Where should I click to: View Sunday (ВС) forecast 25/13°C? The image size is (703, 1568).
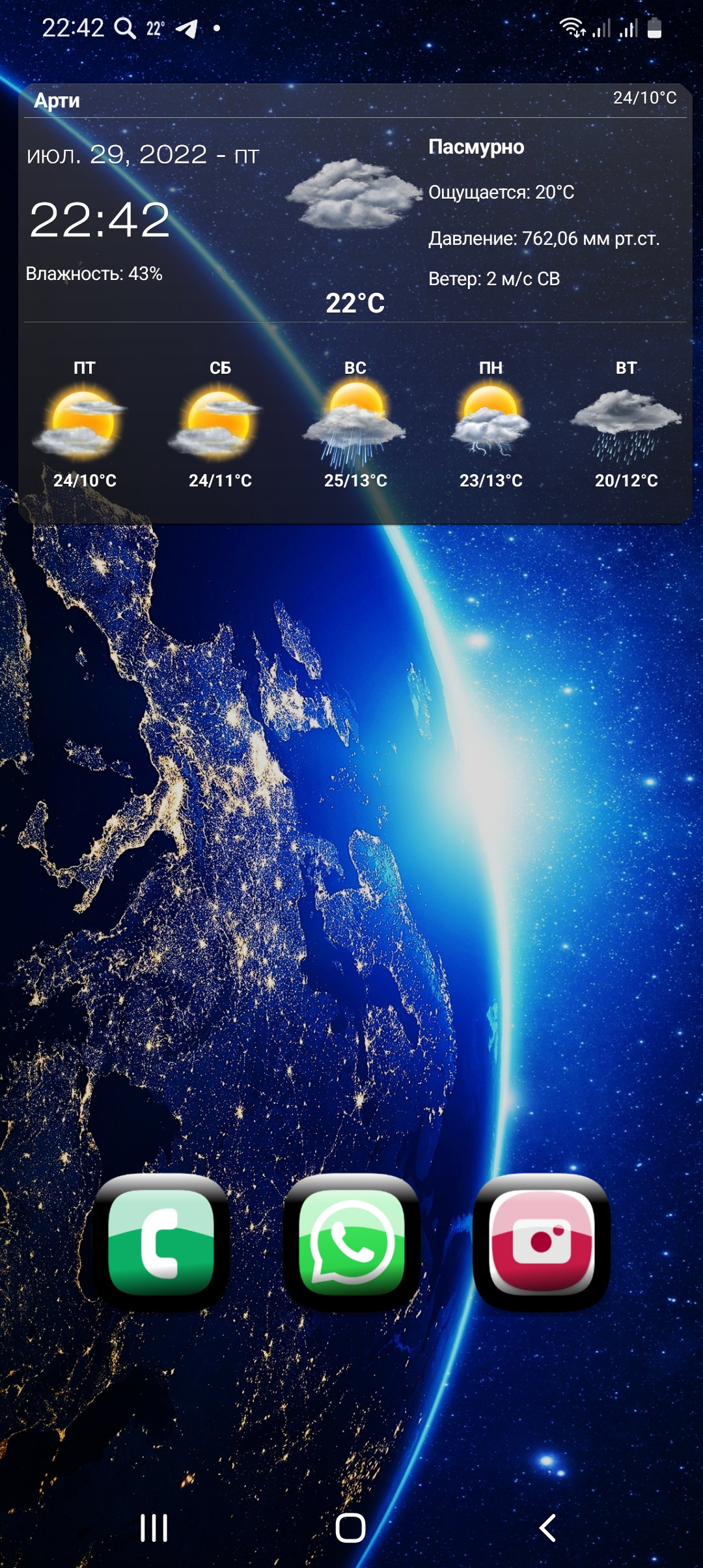click(x=355, y=424)
